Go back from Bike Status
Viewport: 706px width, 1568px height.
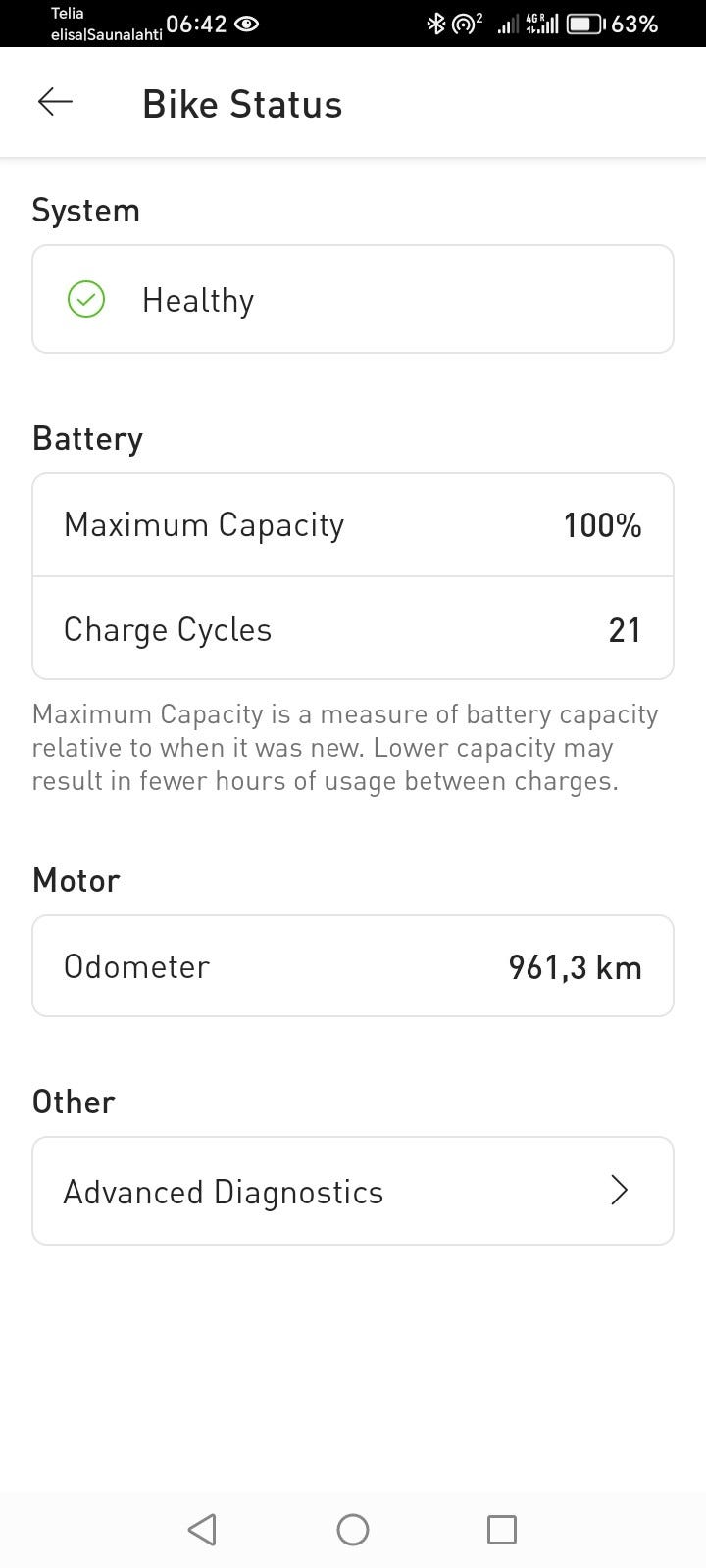click(x=55, y=102)
